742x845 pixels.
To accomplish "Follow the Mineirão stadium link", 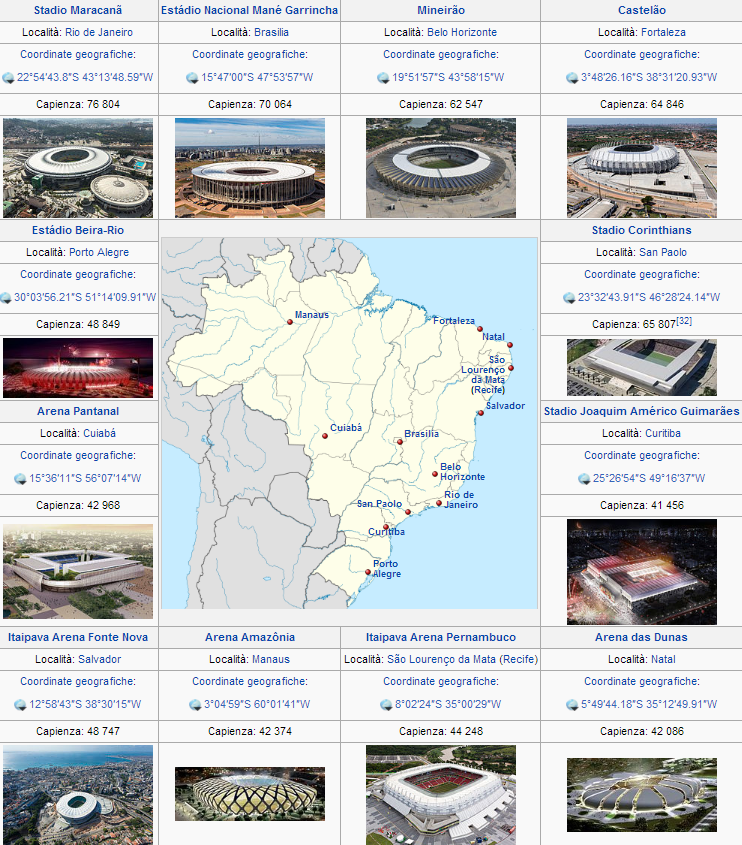I will coord(440,10).
